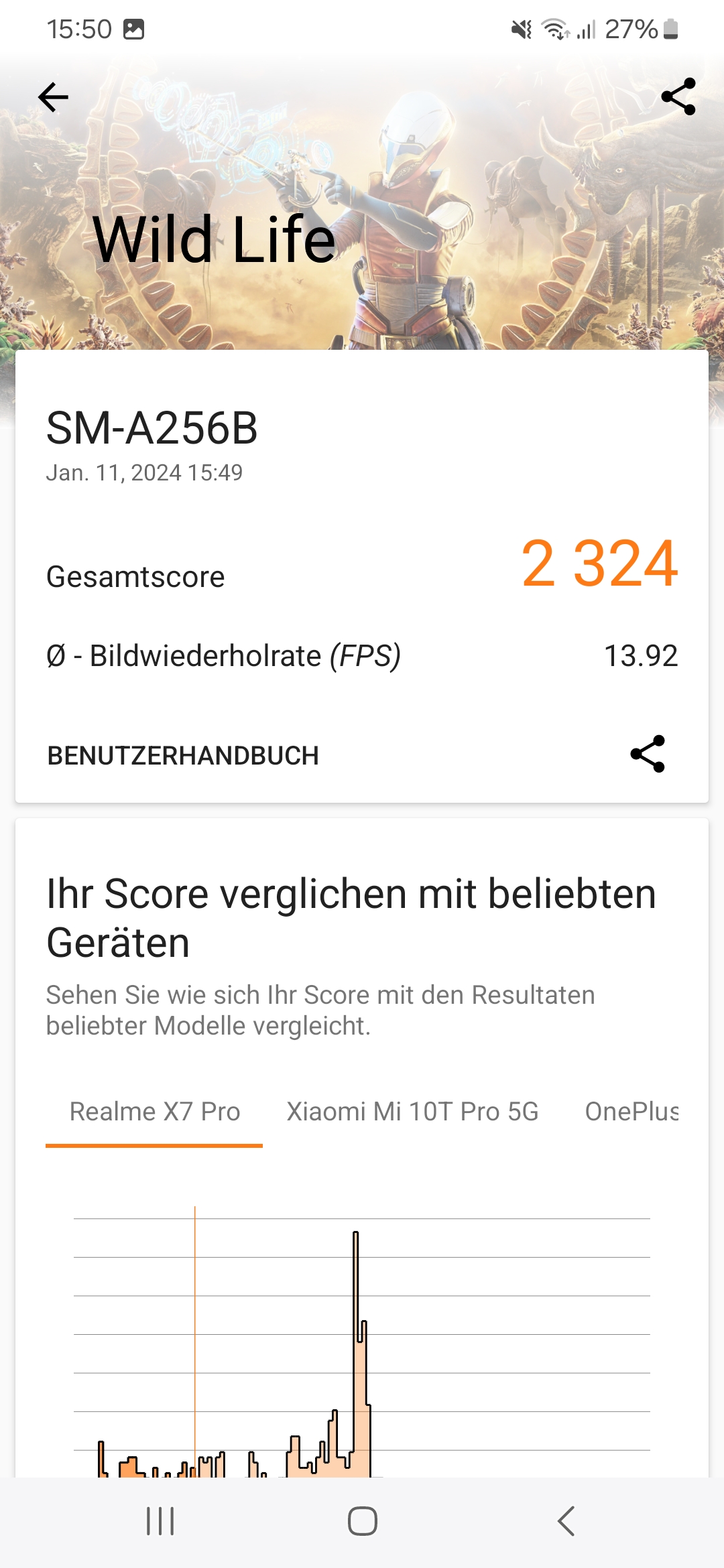Open recent apps from the navigation bar
This screenshot has height=1568, width=724.
tap(161, 1521)
